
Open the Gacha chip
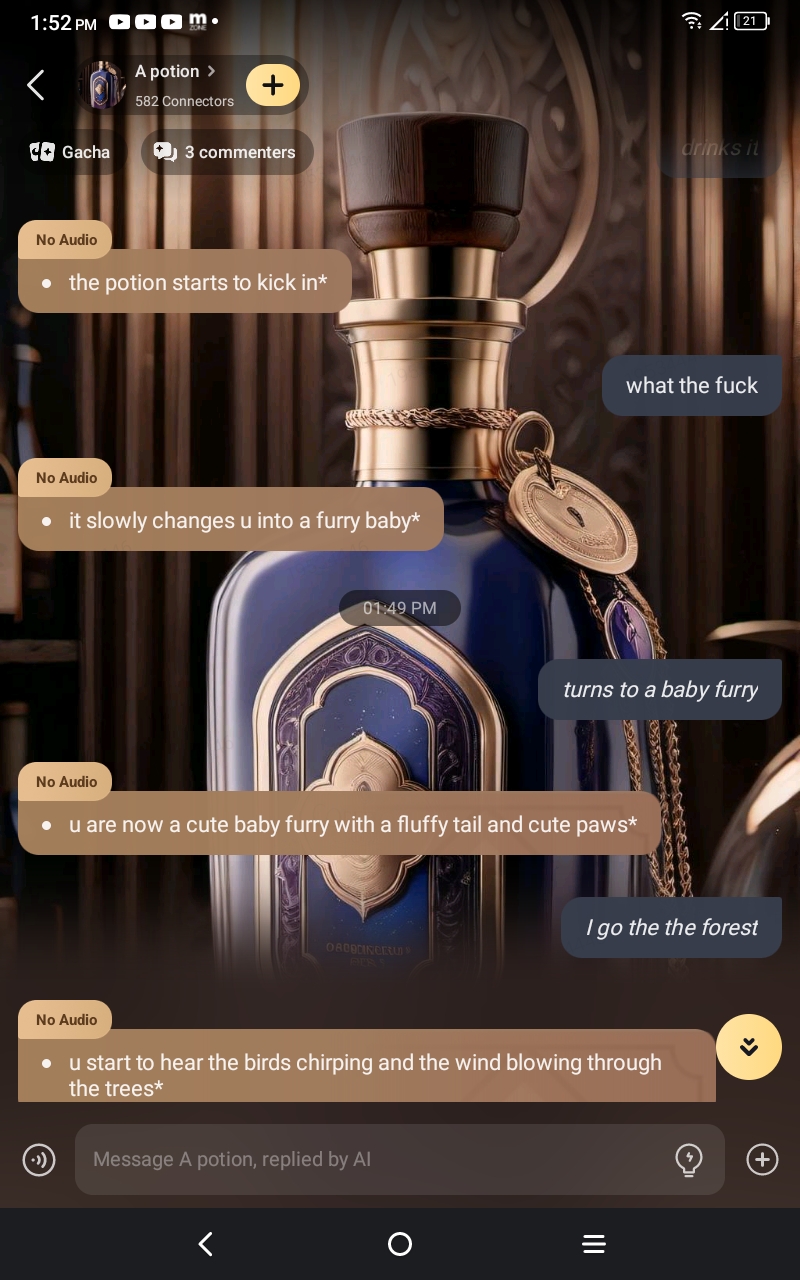coord(70,152)
